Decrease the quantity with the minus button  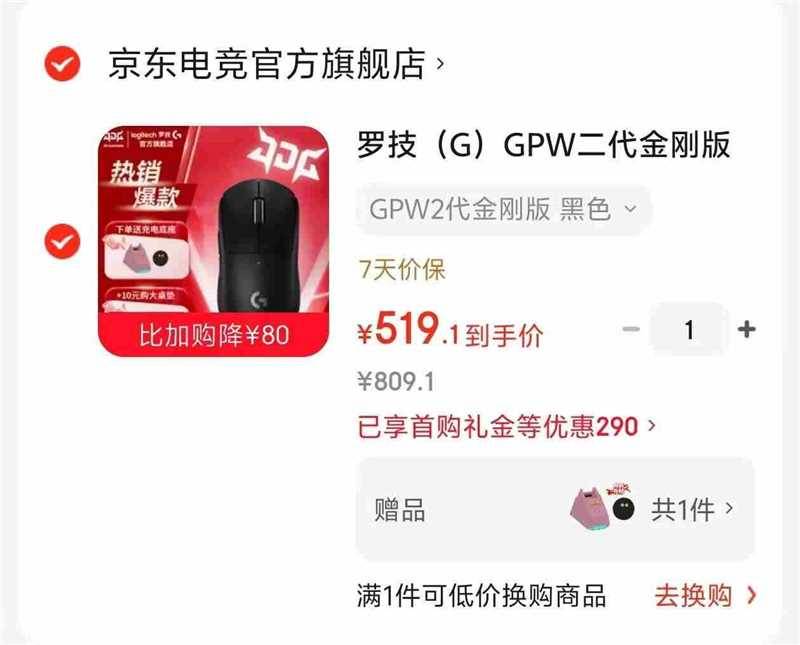pyautogui.click(x=630, y=329)
